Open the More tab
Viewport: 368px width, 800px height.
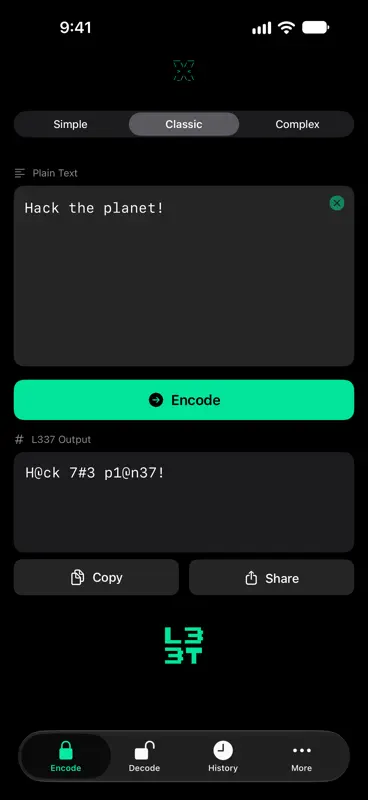coord(302,756)
